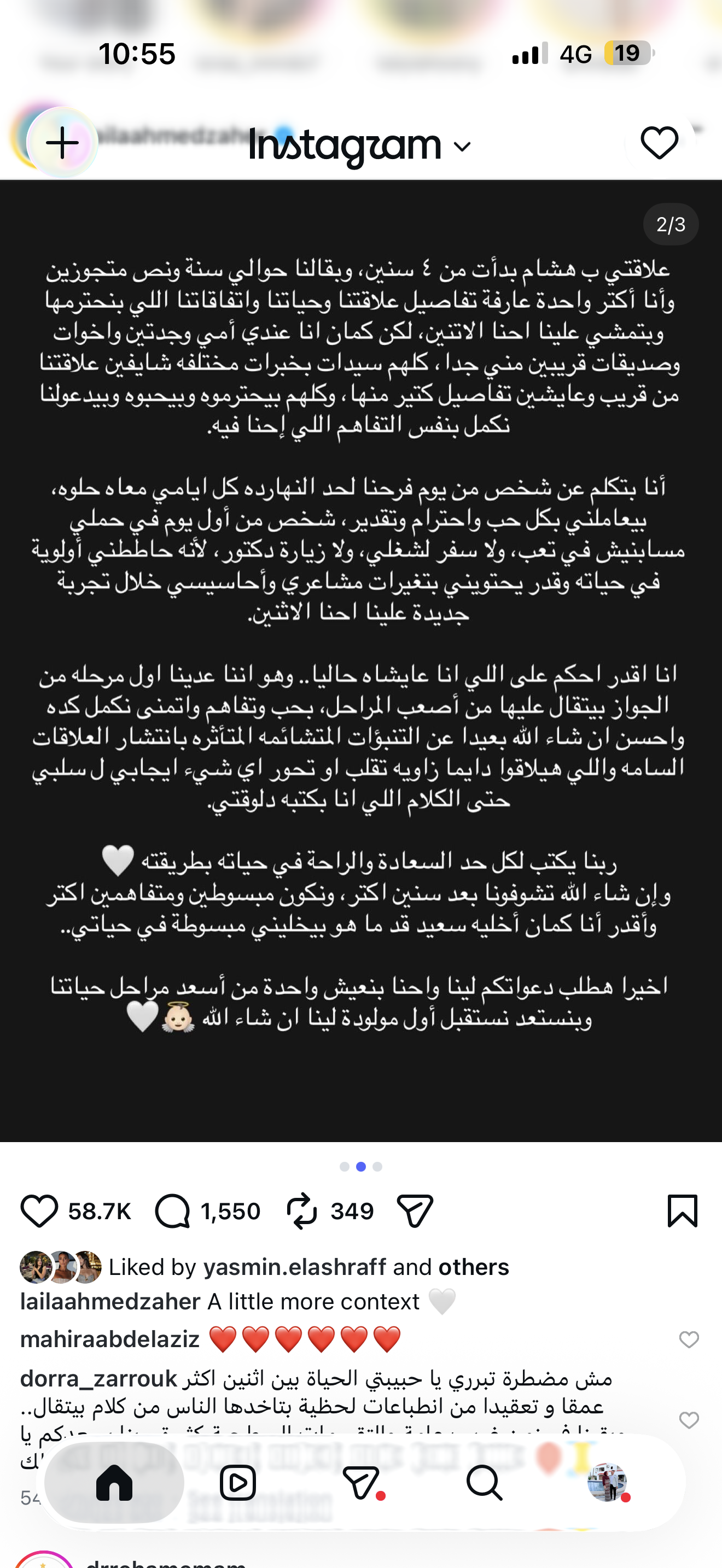Screen dimensions: 722x1568
Task: Like lailaahmedzaher's post
Action: (x=39, y=1210)
